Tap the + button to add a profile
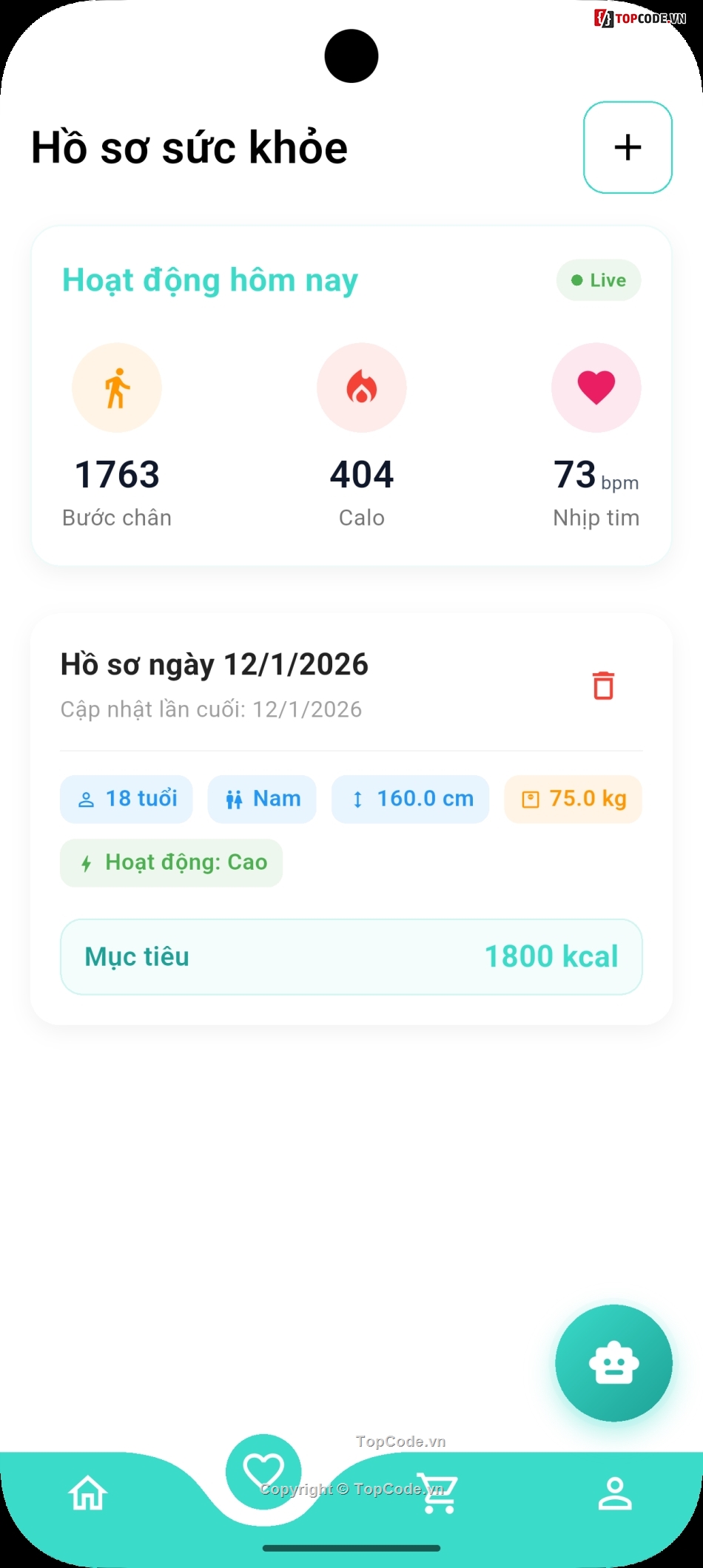This screenshot has height=1568, width=703. tap(627, 146)
